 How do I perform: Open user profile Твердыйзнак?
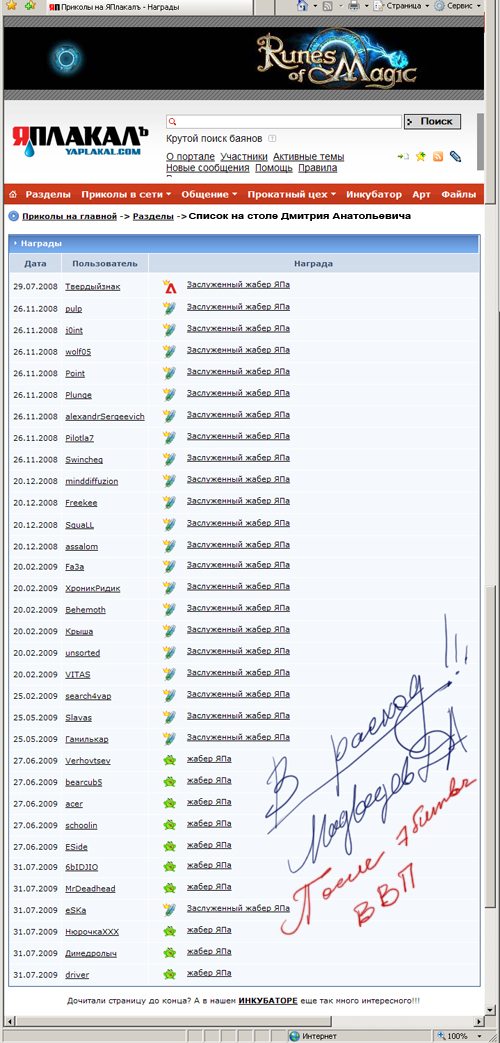click(88, 287)
